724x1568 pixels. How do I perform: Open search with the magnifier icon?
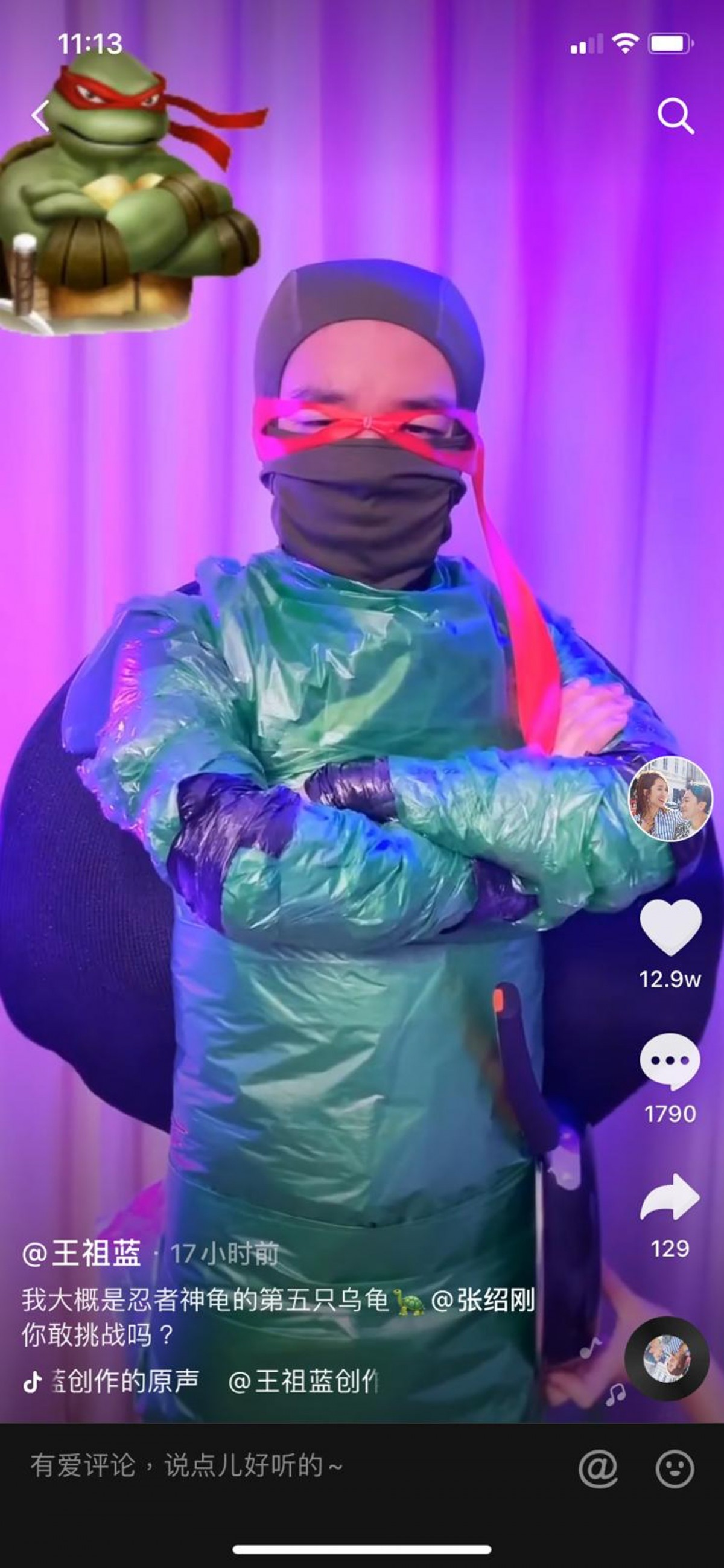[675, 115]
